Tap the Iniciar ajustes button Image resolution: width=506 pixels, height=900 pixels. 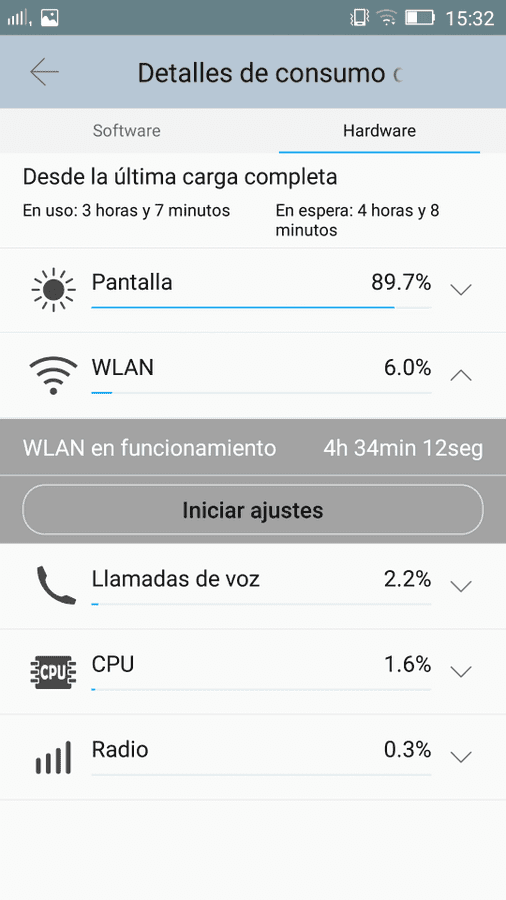click(x=253, y=510)
